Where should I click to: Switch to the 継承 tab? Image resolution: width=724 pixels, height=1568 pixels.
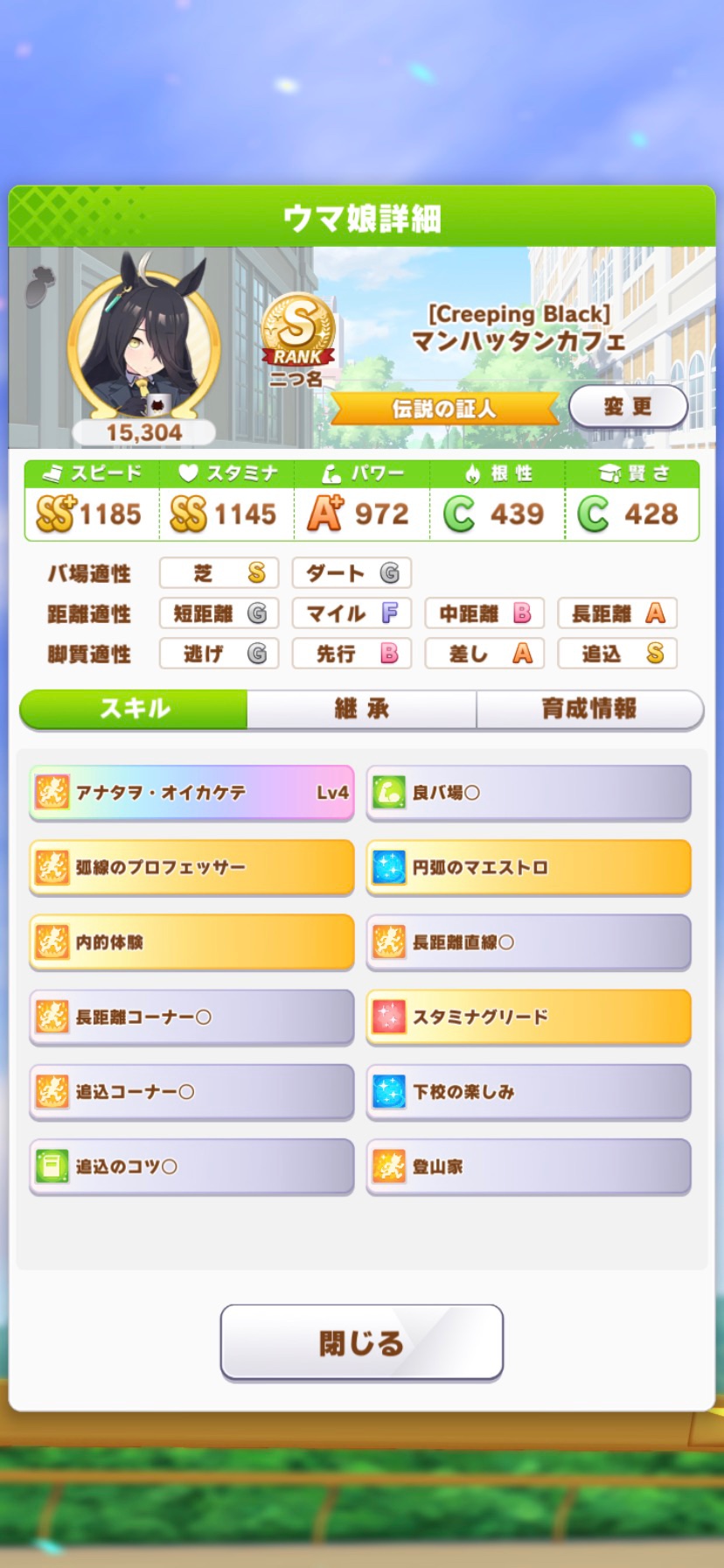point(362,708)
